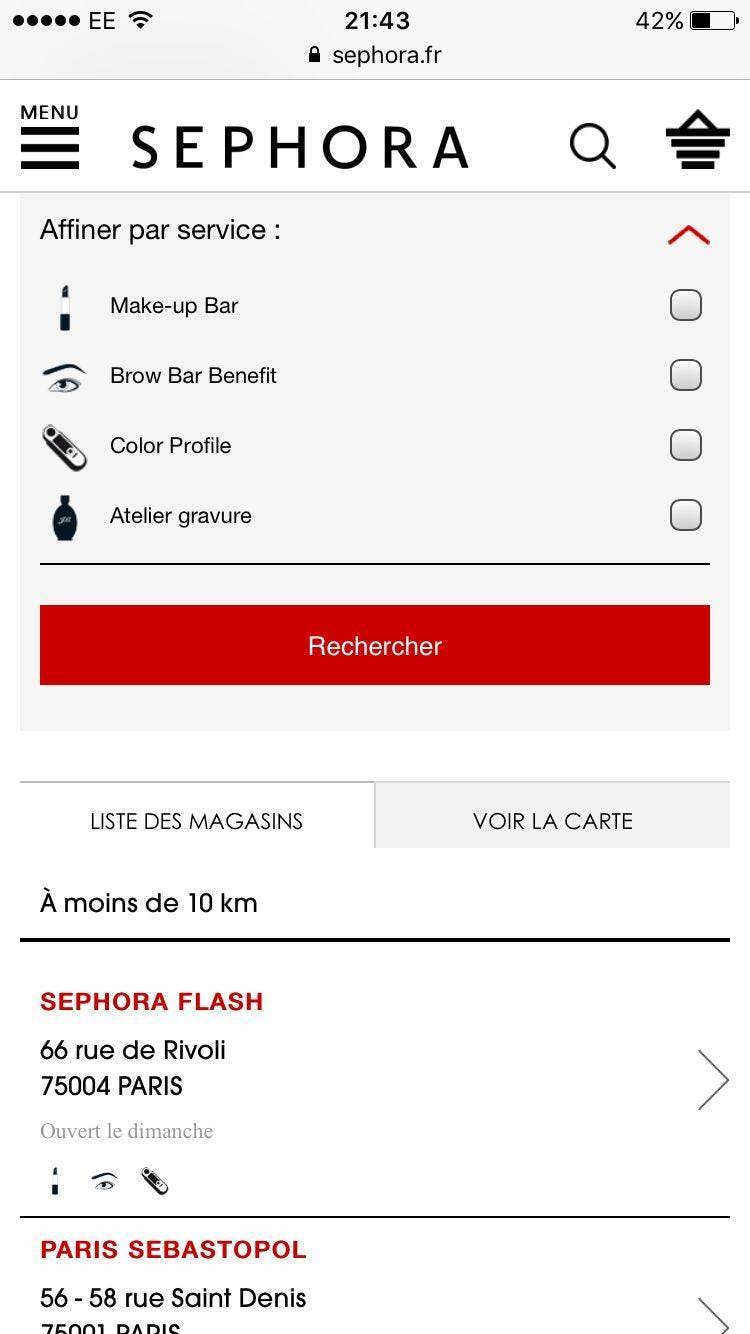This screenshot has height=1334, width=750.
Task: Enable the Atelier gravure filter
Action: 685,515
